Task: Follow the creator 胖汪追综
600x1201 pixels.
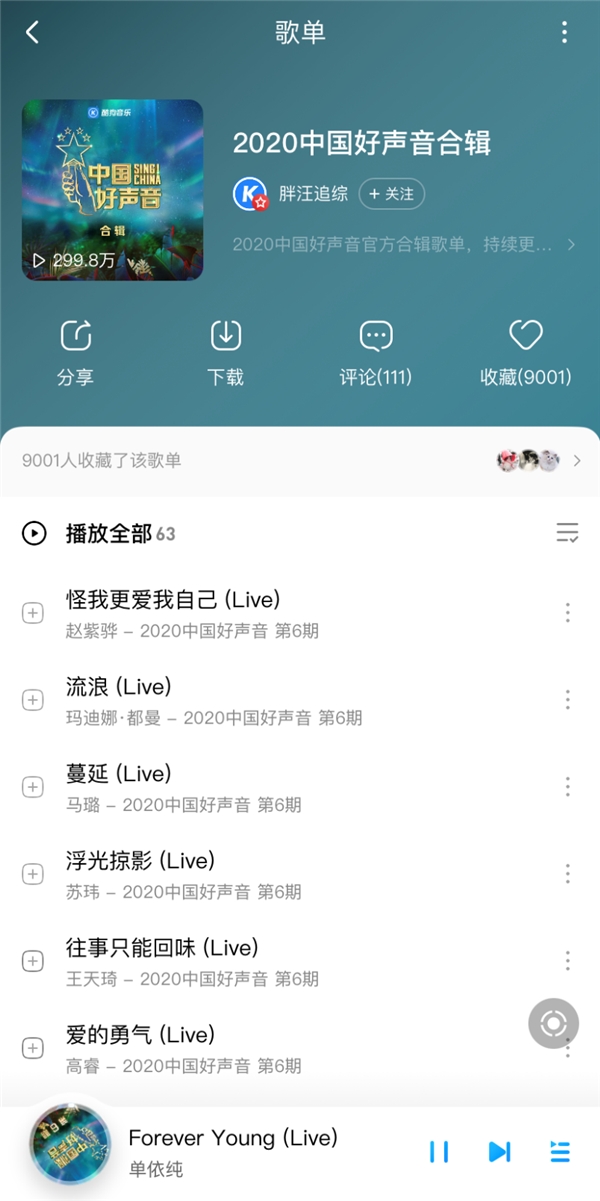Action: pos(392,194)
